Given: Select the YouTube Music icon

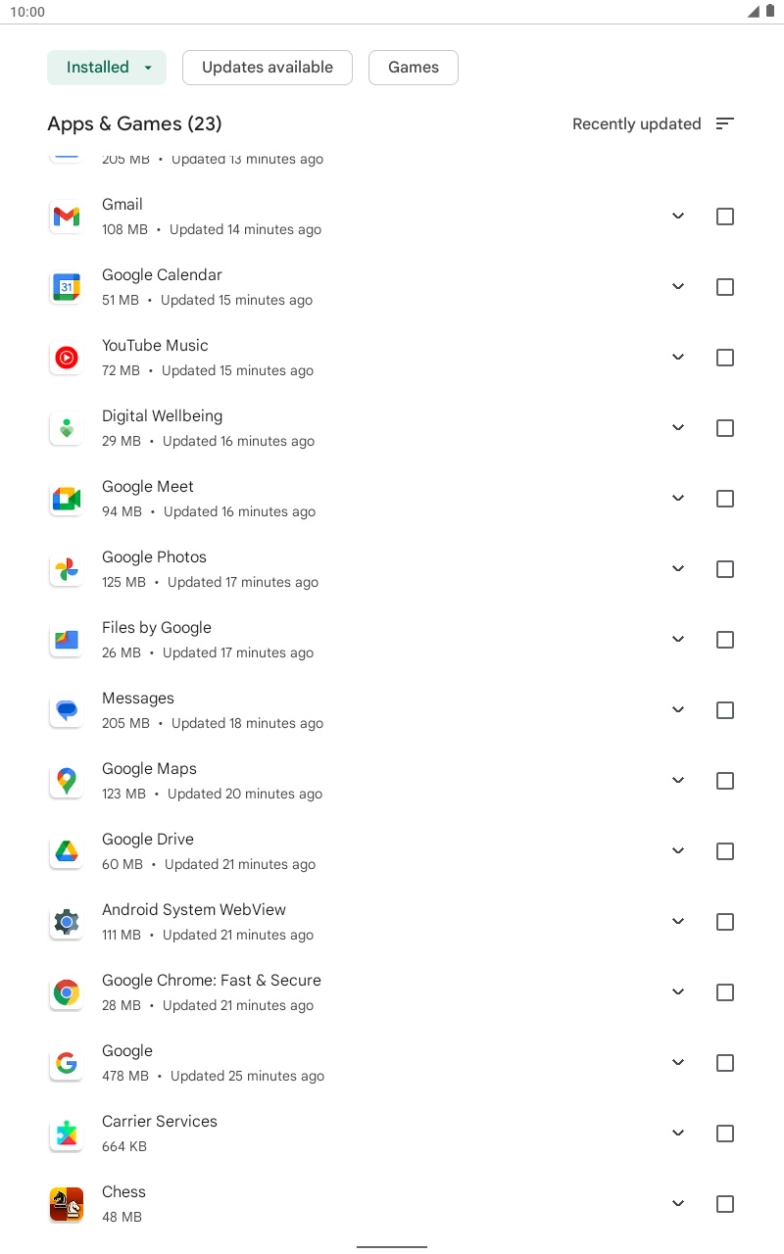Looking at the screenshot, I should pyautogui.click(x=66, y=357).
